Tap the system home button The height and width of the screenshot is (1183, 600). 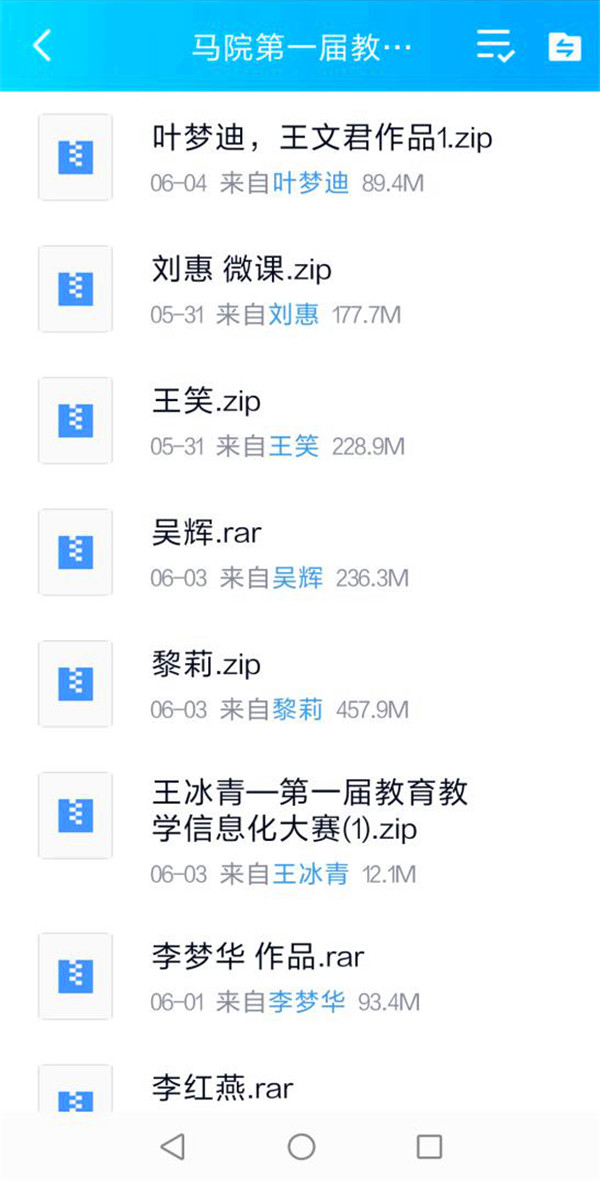coord(301,1147)
